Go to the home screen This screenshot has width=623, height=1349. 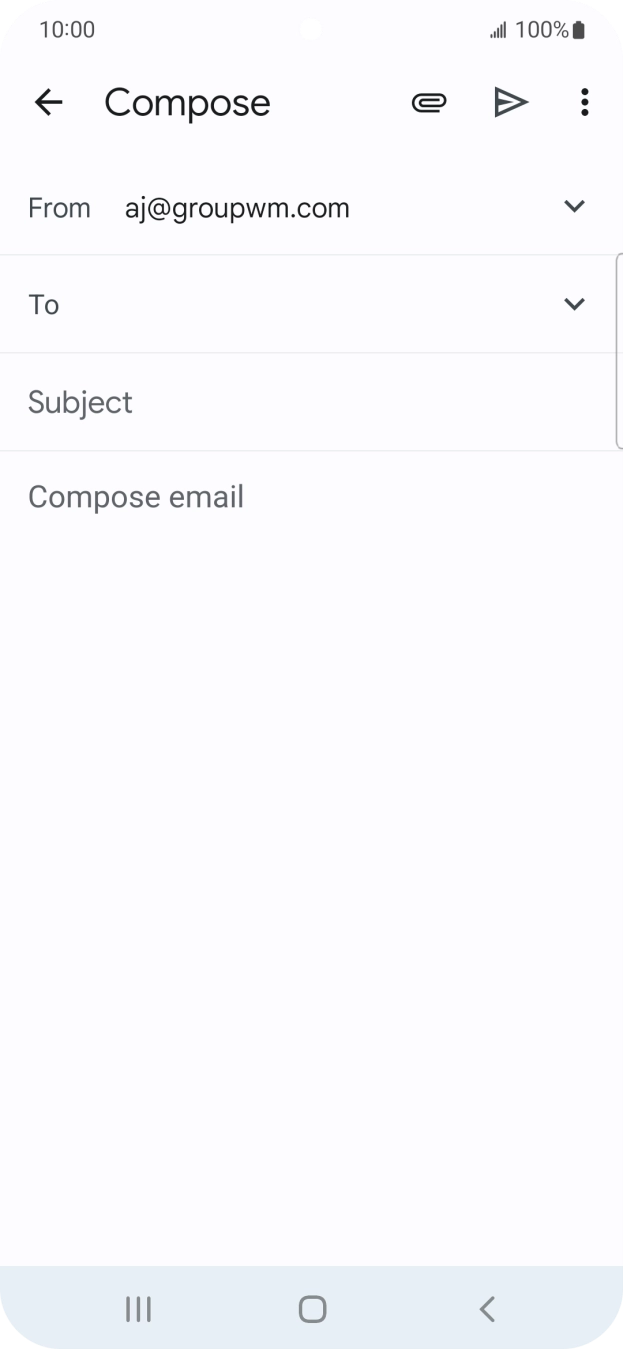tap(312, 1309)
